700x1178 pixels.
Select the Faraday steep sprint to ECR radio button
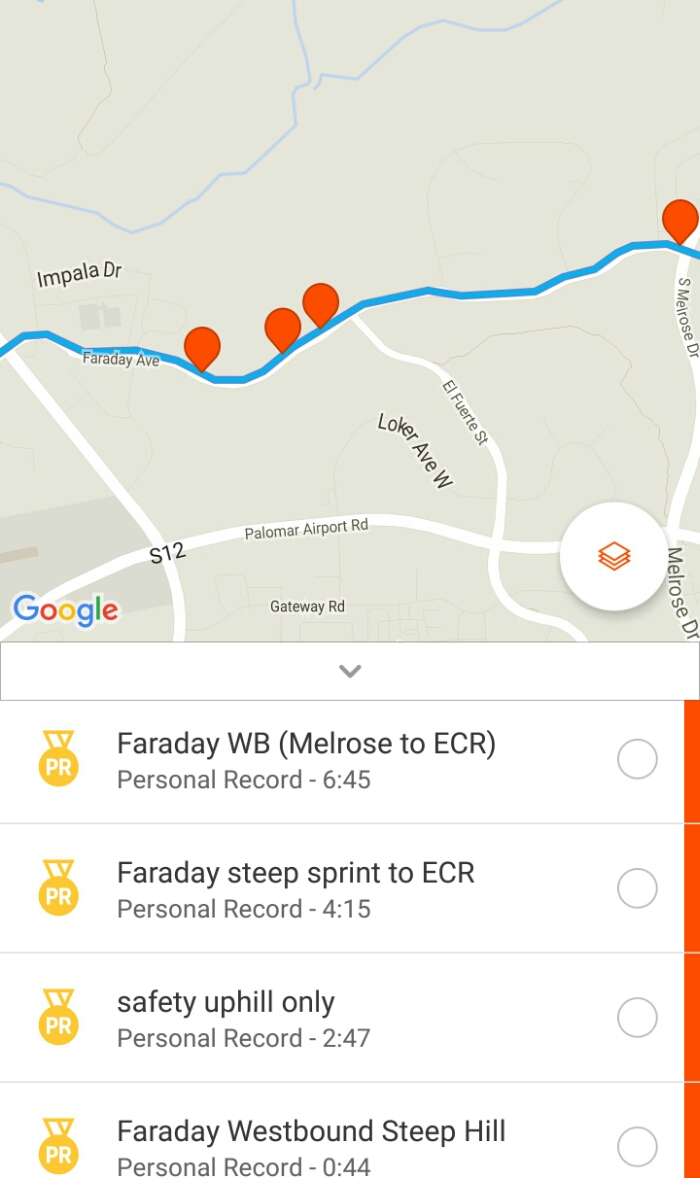[637, 888]
